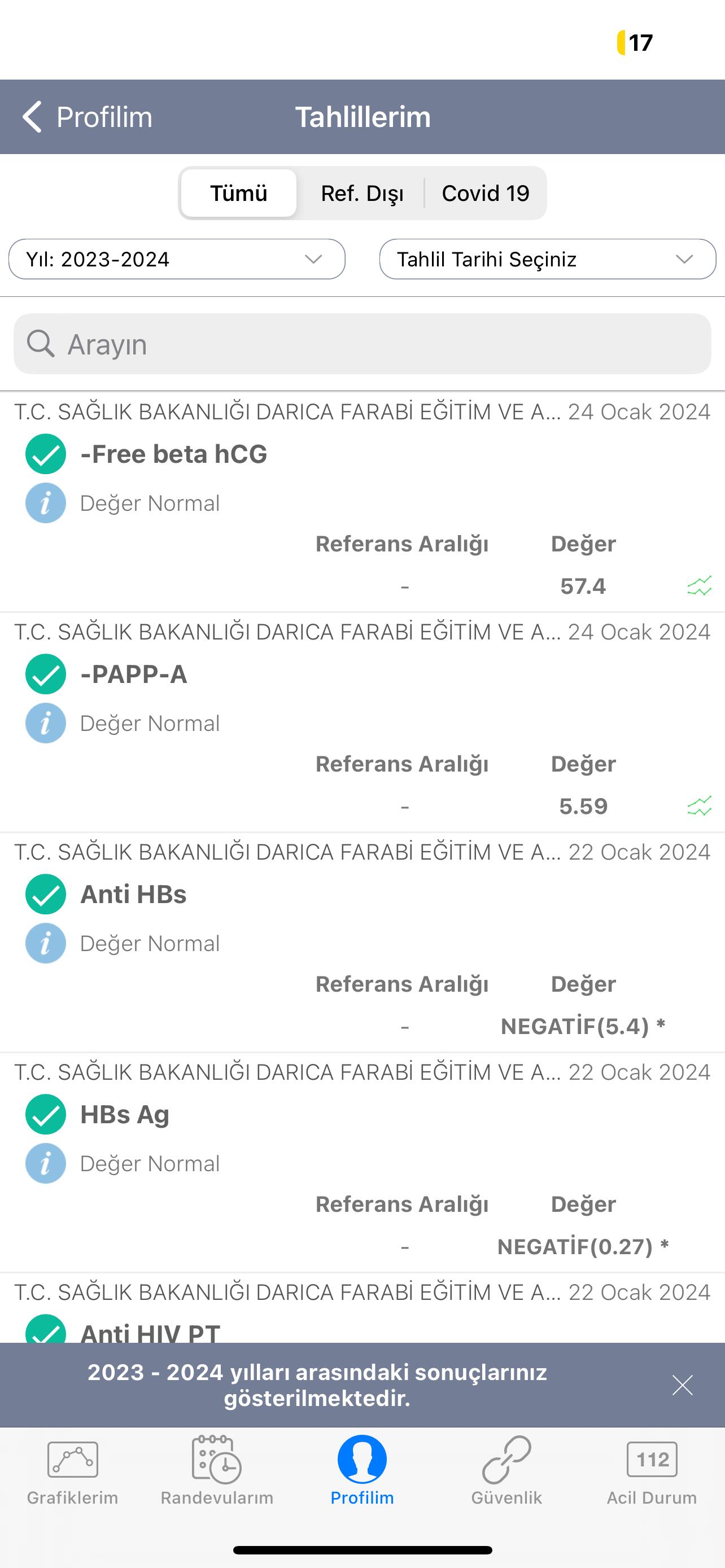Image resolution: width=725 pixels, height=1568 pixels.
Task: View trend graph for Free beta hCG
Action: coord(699,586)
